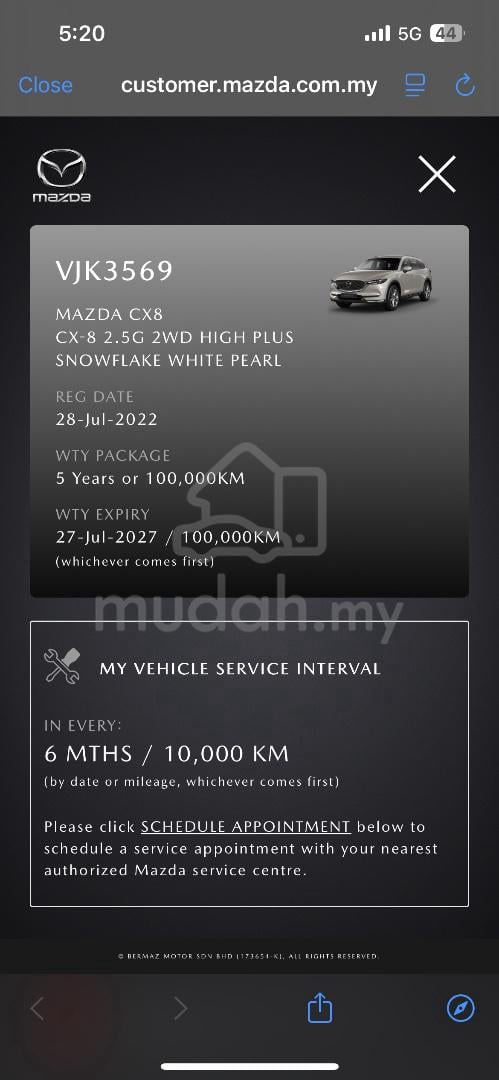Go back to the previous page
Image resolution: width=499 pixels, height=1080 pixels.
(x=37, y=1008)
